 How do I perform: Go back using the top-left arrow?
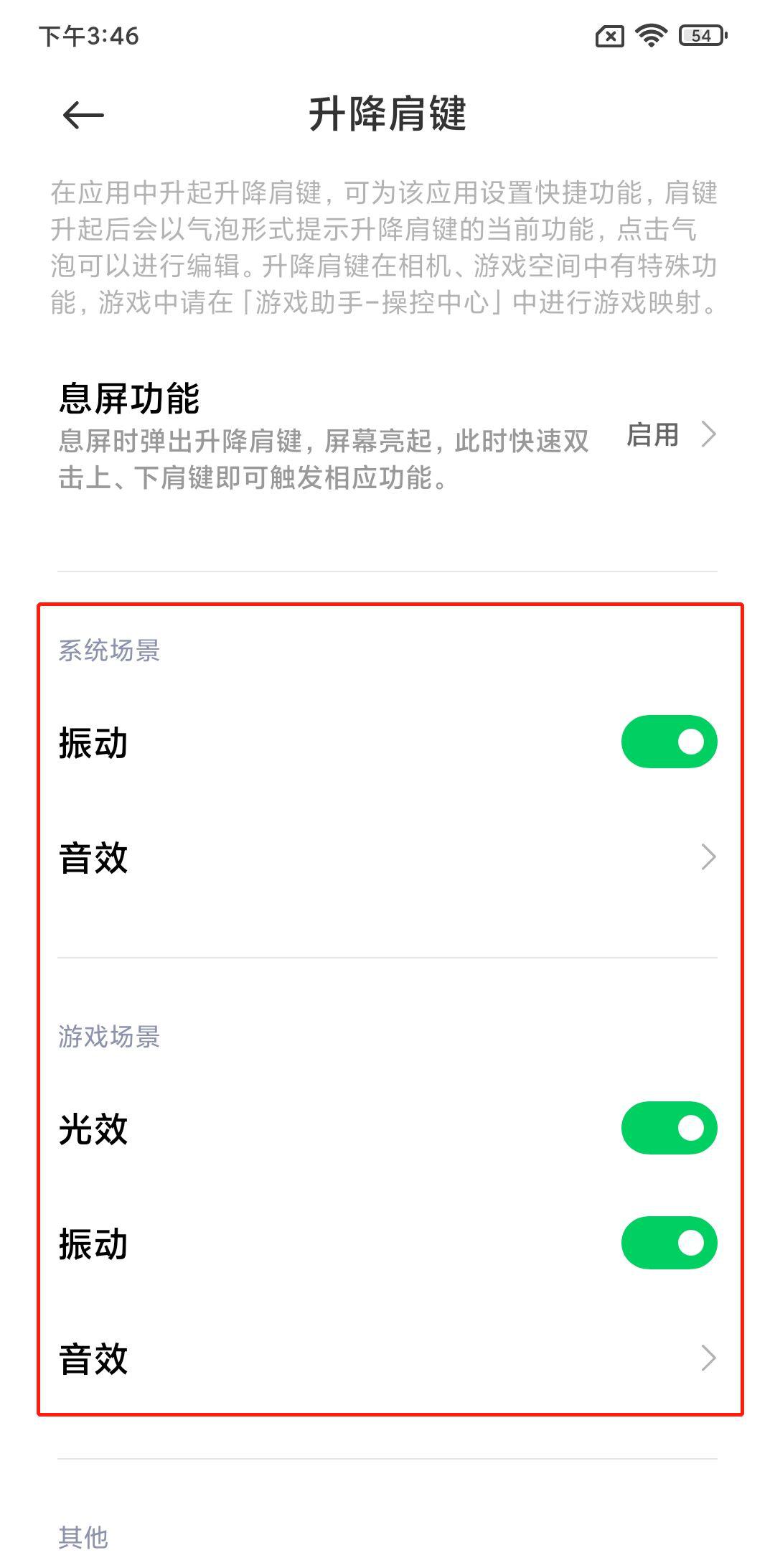(83, 115)
